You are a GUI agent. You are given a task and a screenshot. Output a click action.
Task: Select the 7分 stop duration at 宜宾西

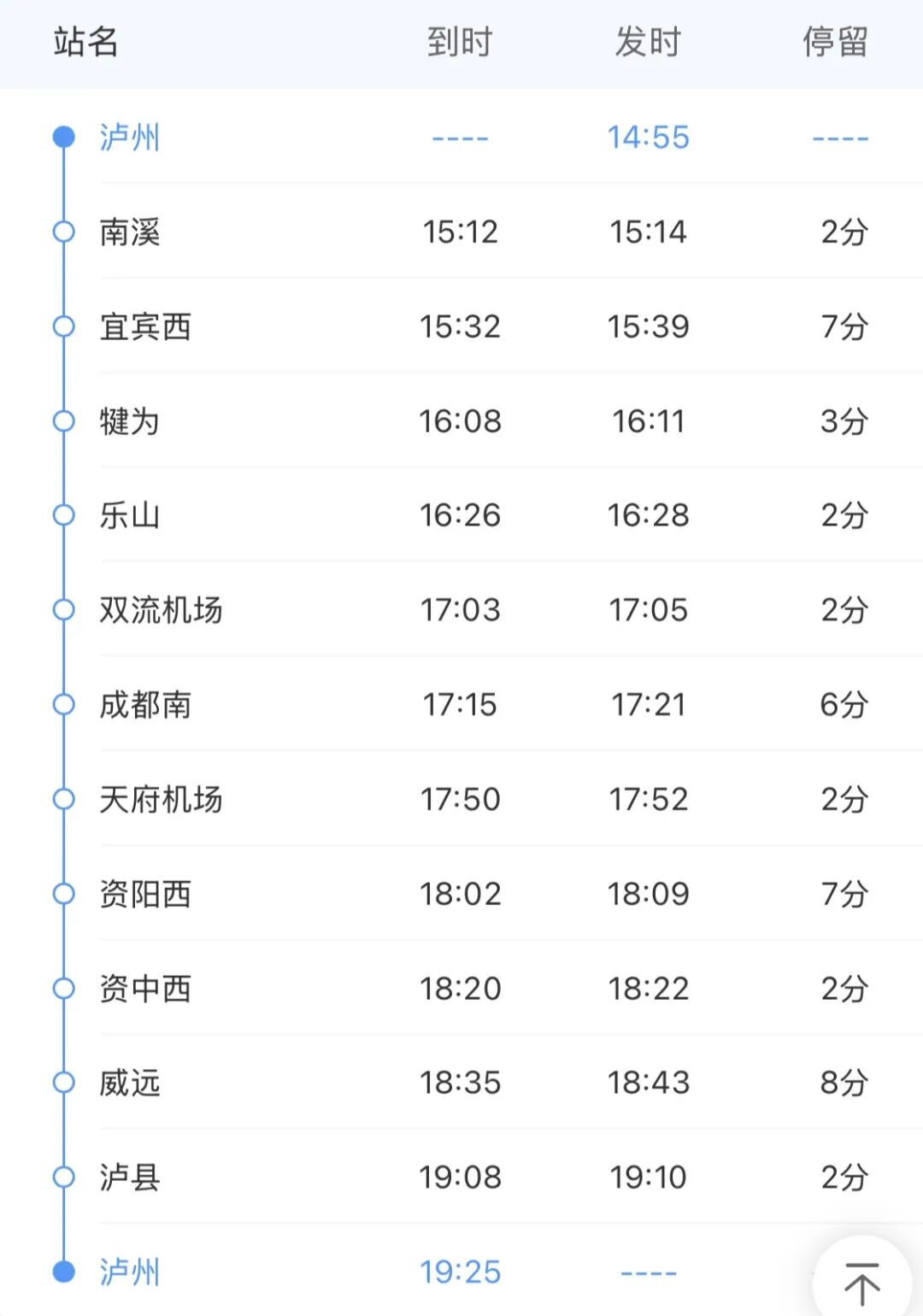pyautogui.click(x=844, y=326)
